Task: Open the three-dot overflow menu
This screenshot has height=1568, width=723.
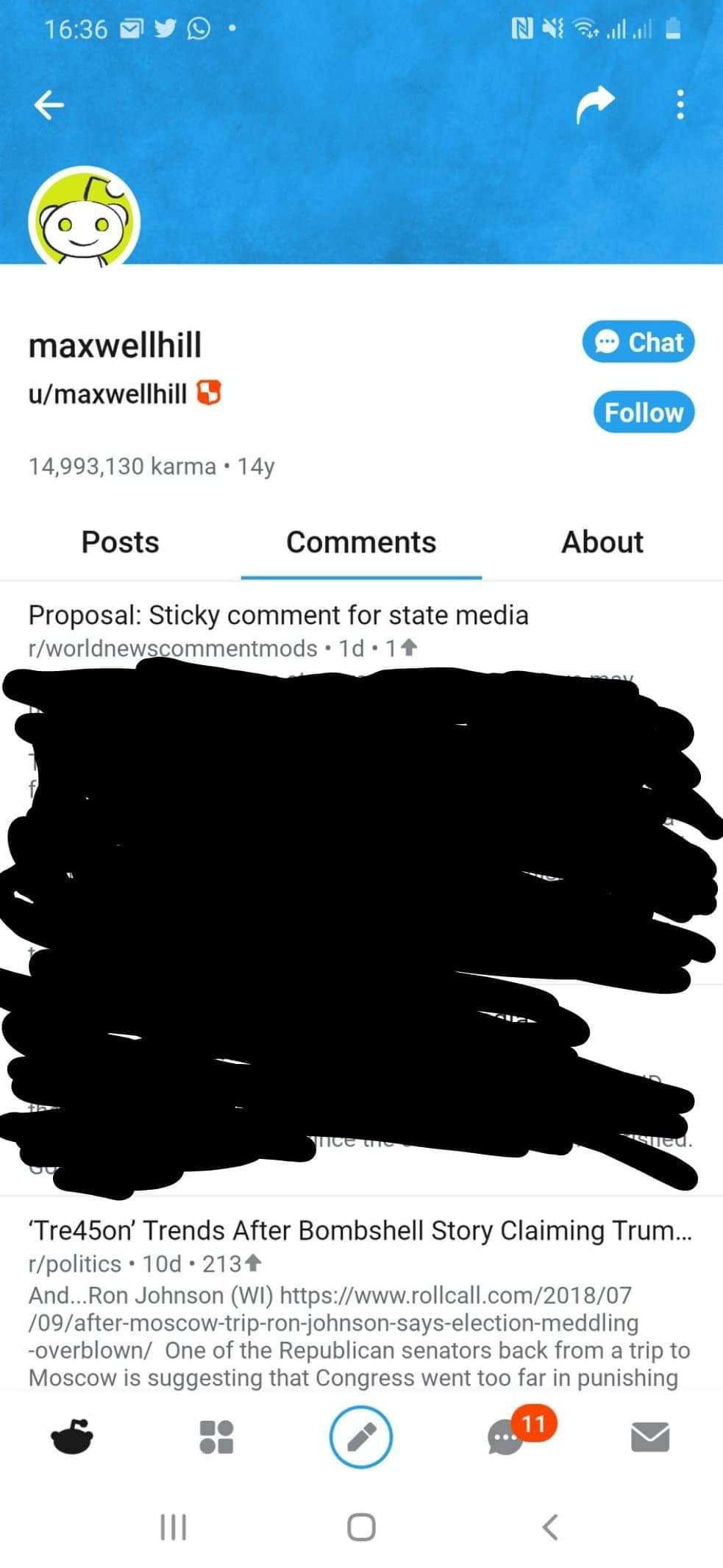Action: tap(680, 104)
